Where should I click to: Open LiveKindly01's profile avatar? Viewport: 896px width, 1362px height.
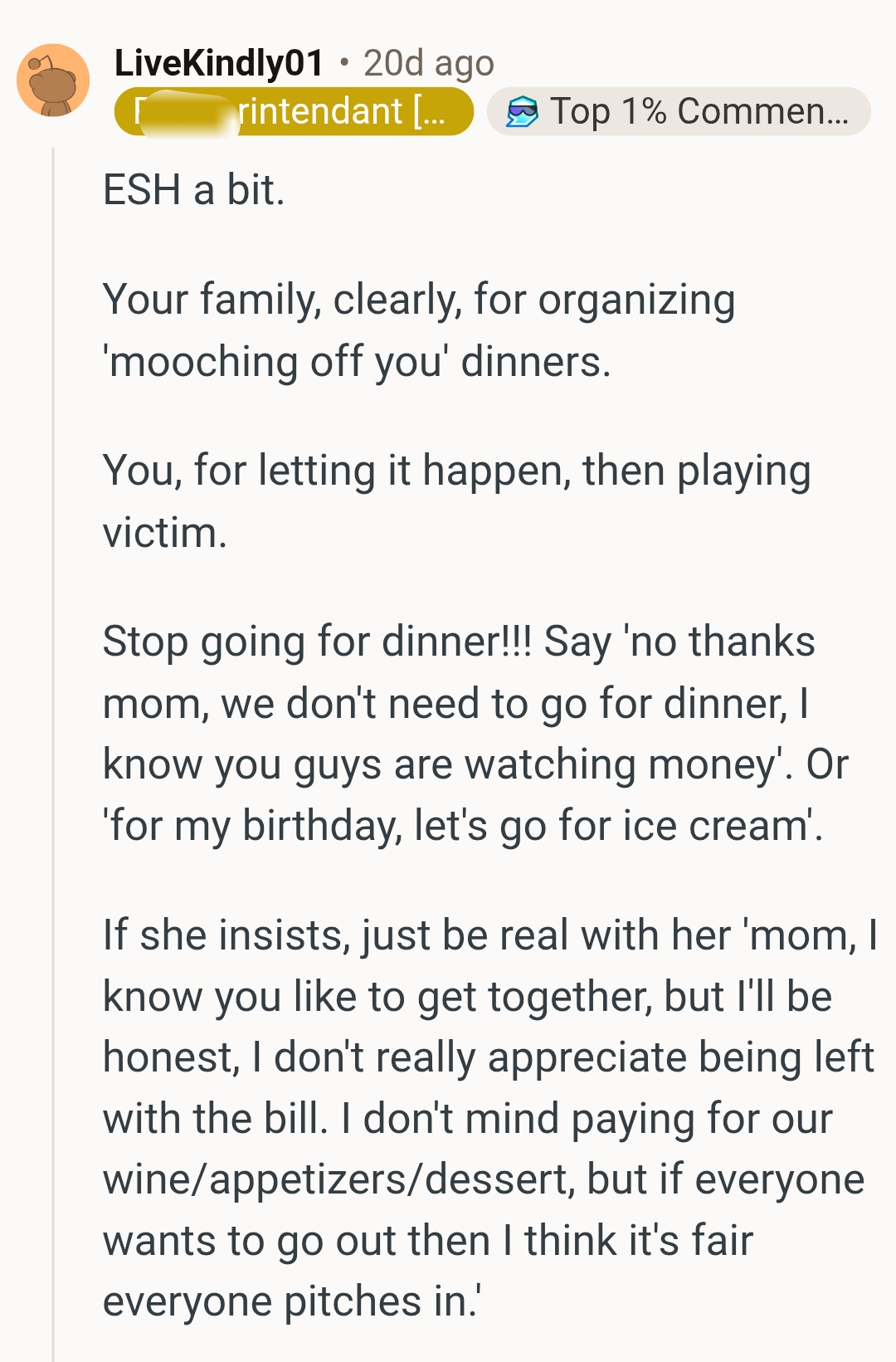coord(53,81)
